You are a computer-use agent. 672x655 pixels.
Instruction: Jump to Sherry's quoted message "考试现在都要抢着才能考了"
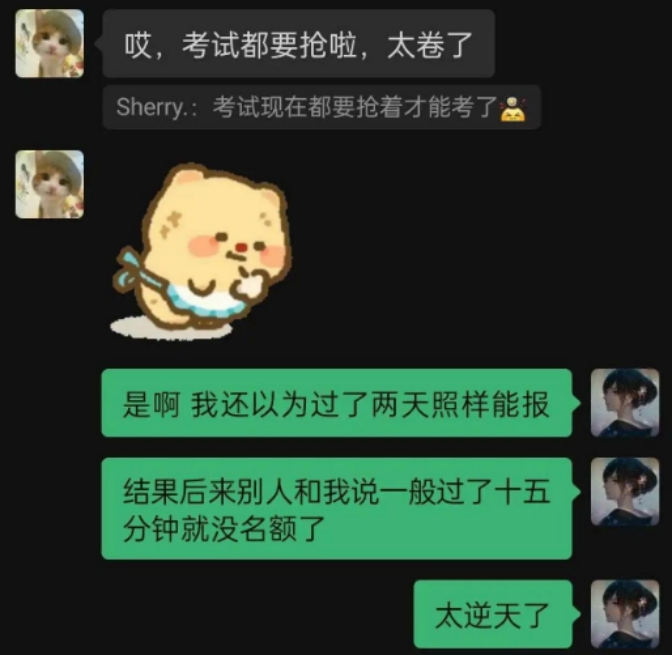point(320,107)
